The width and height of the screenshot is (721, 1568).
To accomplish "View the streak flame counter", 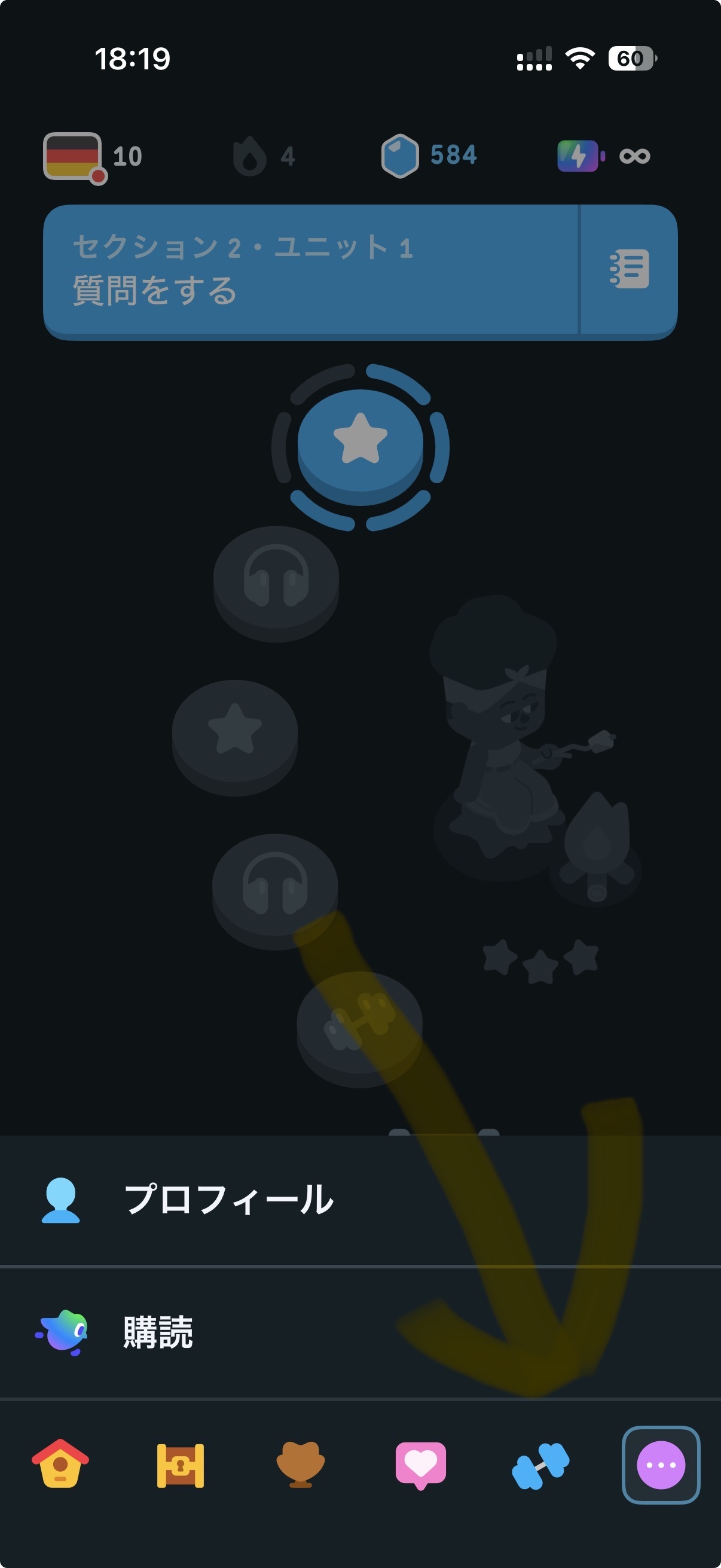I will point(264,156).
